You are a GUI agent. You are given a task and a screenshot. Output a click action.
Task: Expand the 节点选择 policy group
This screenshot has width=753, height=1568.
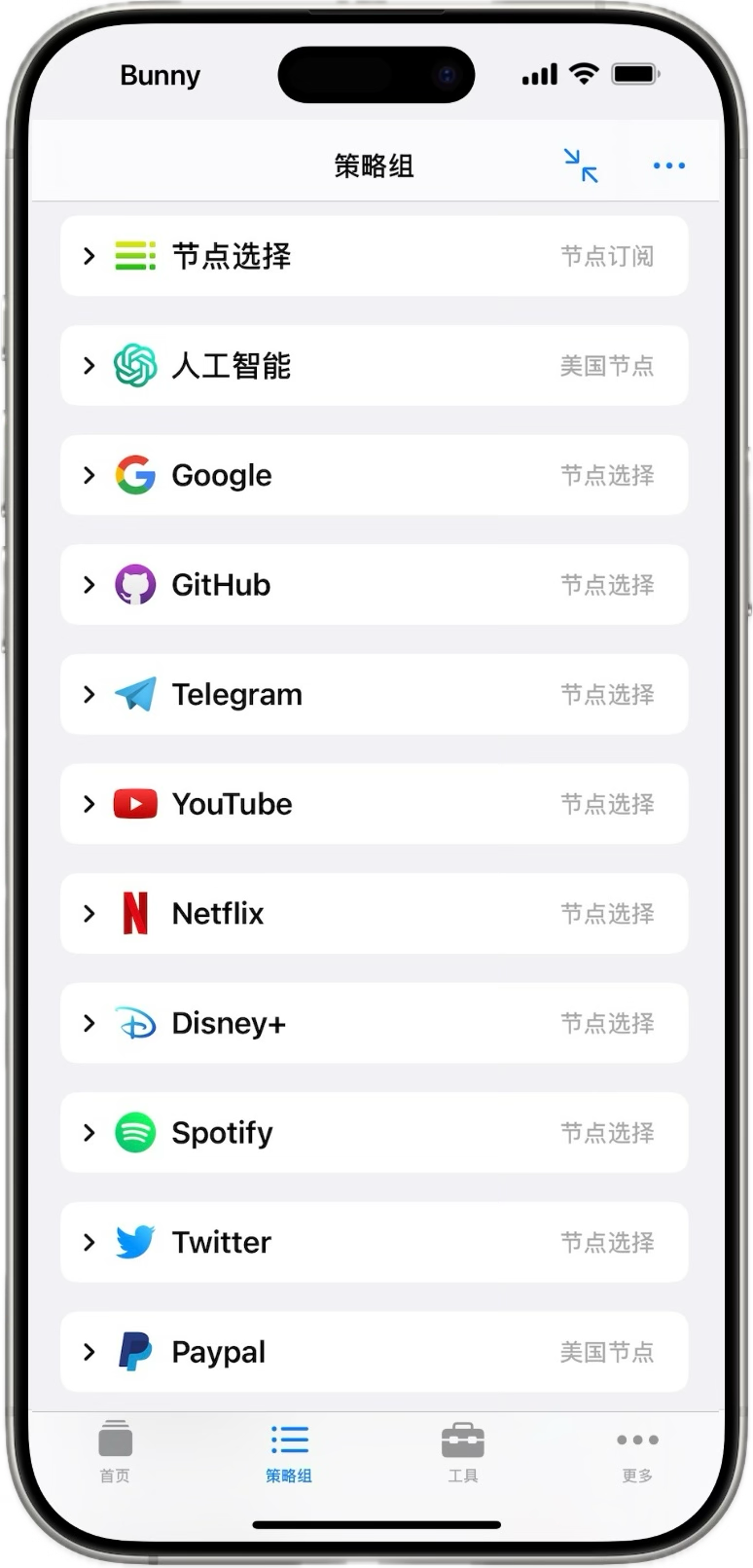(x=90, y=256)
